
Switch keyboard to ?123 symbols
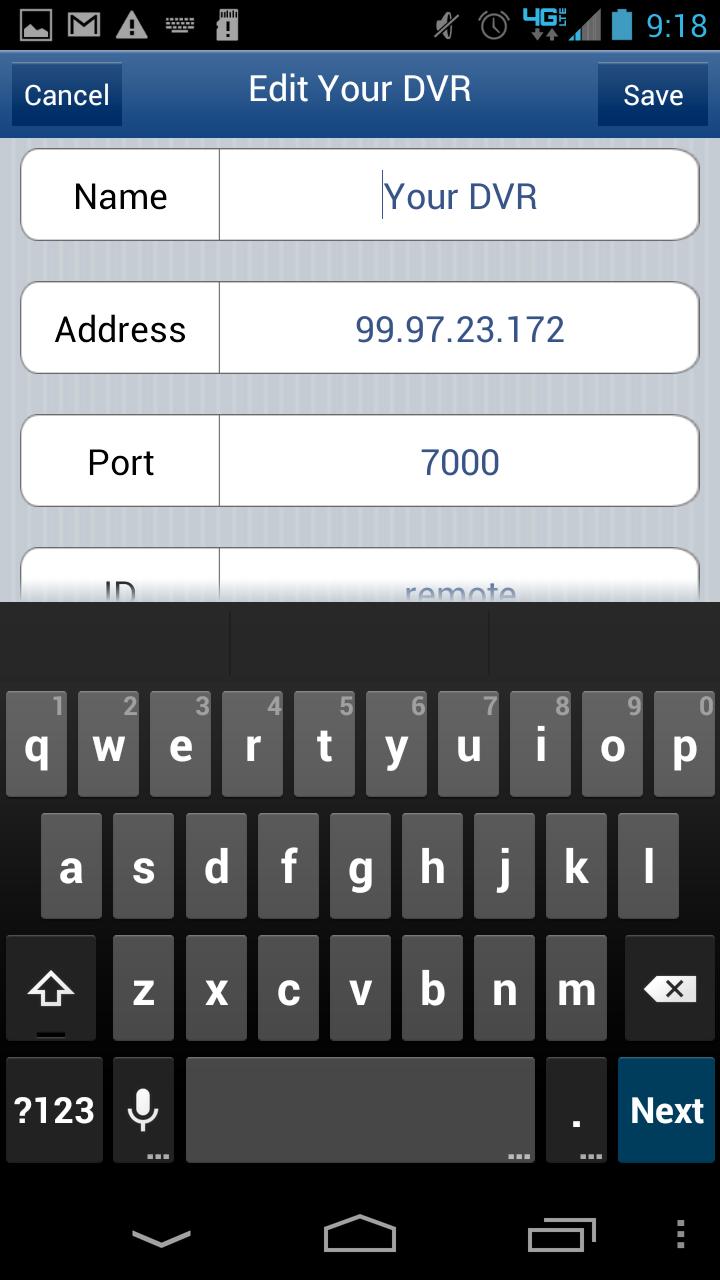click(54, 1110)
